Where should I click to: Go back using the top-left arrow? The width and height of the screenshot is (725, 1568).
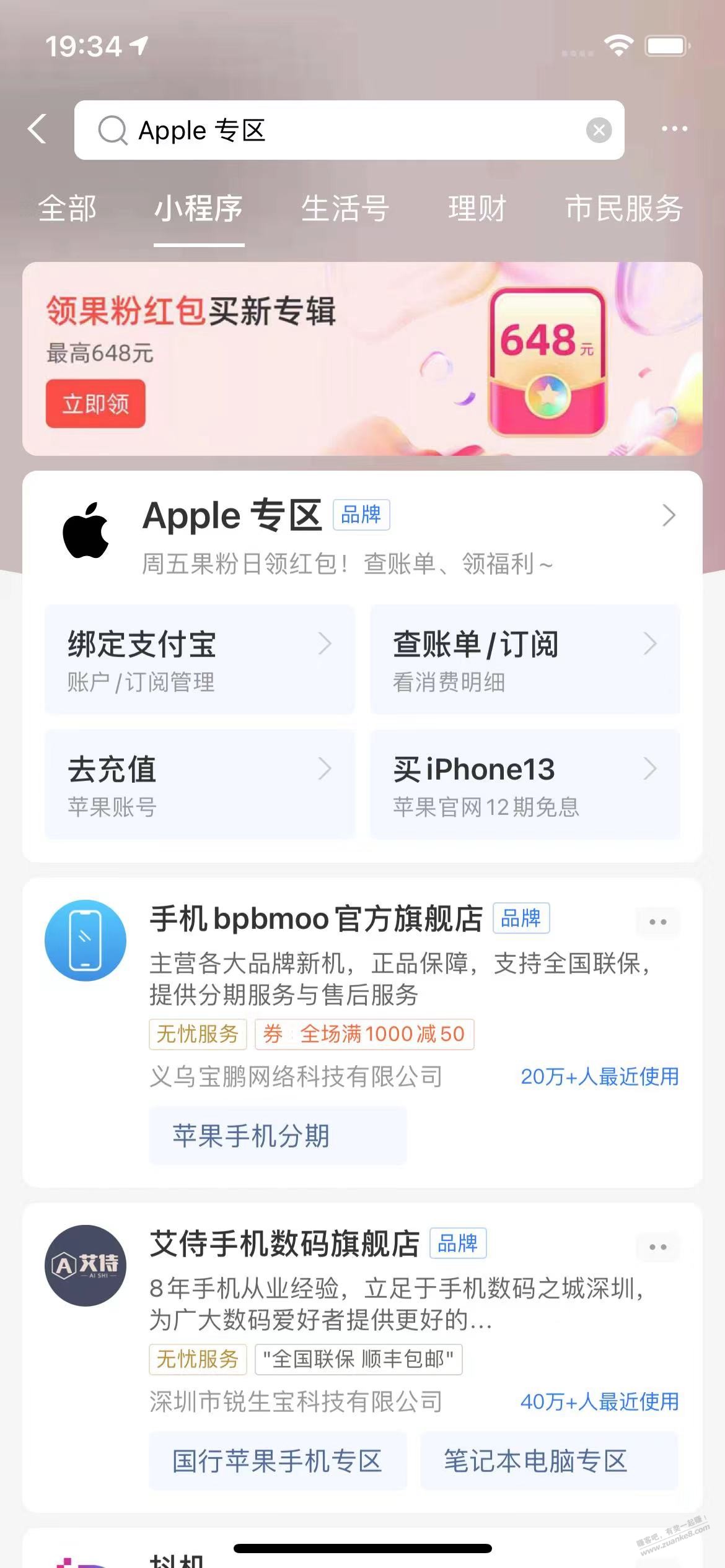point(37,129)
